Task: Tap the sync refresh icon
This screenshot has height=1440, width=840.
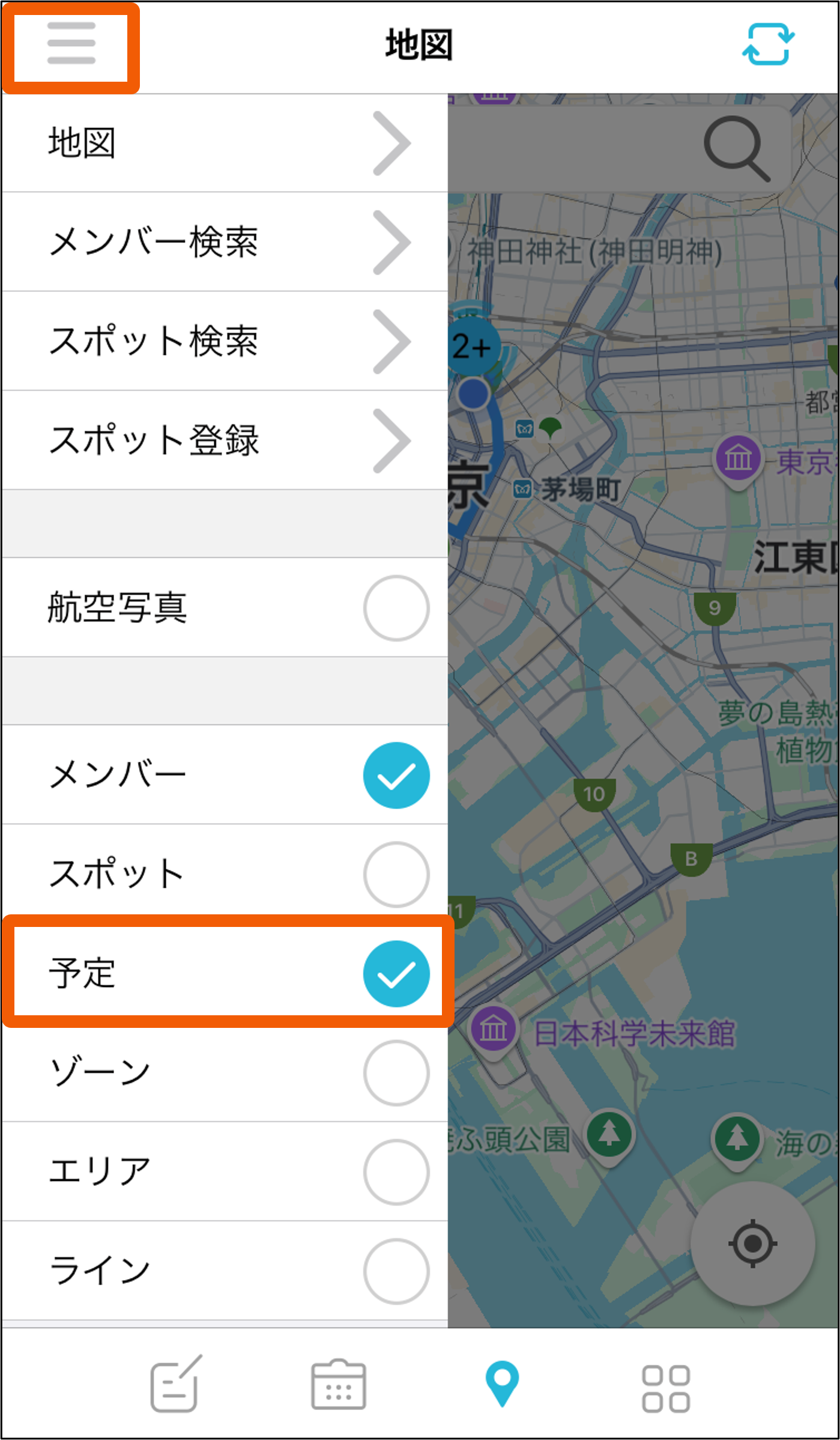Action: coord(768,44)
